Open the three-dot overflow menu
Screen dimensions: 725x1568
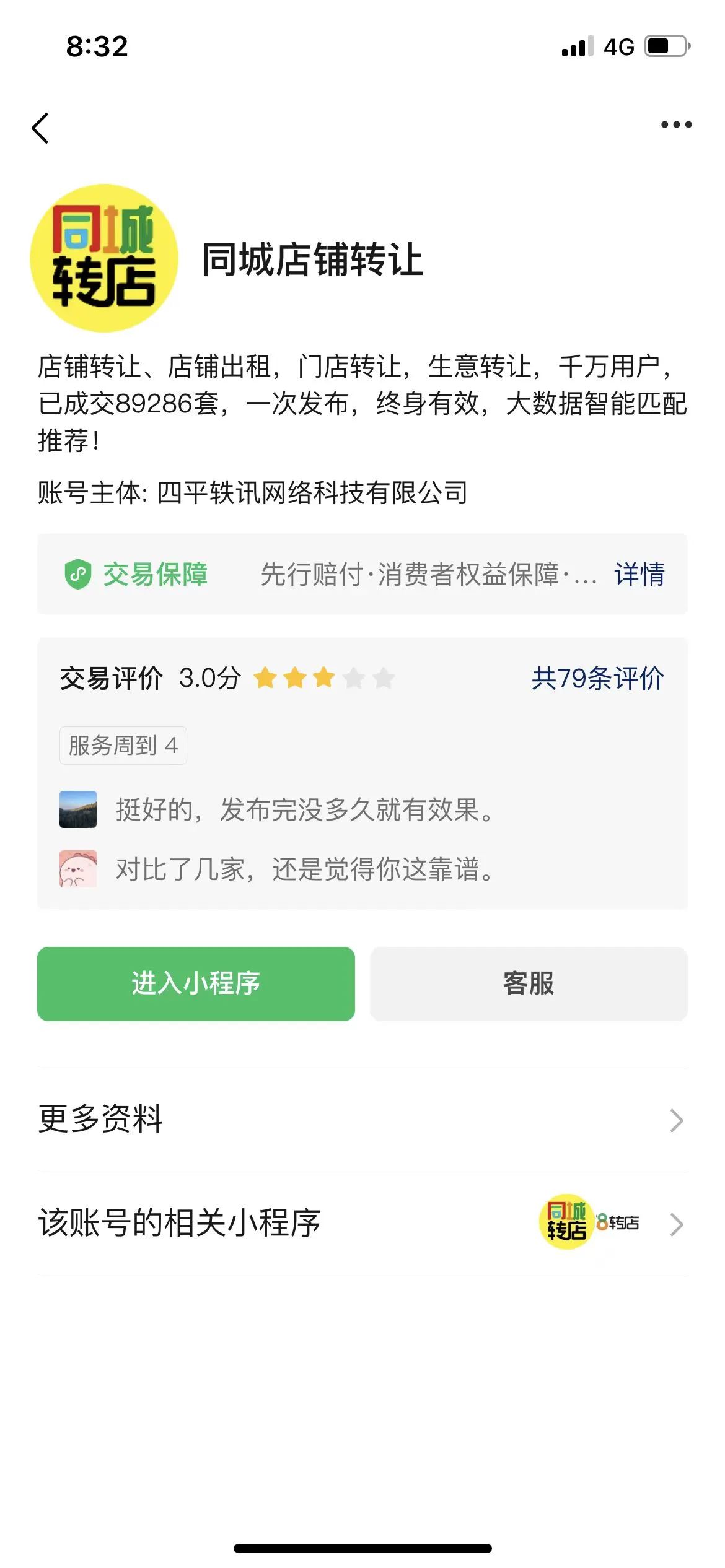pos(676,124)
